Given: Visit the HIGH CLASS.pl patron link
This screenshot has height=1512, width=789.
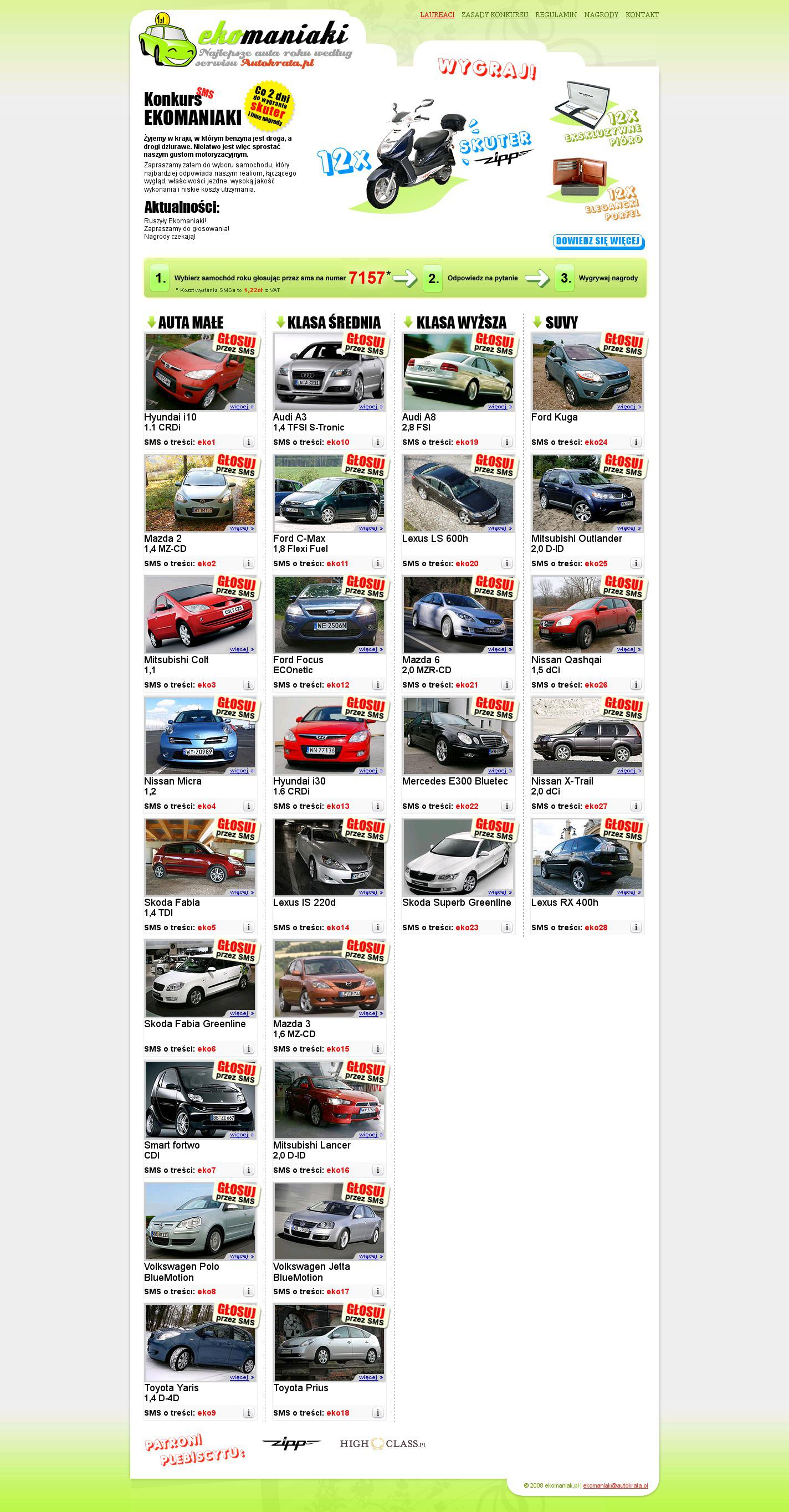Looking at the screenshot, I should [x=383, y=1443].
